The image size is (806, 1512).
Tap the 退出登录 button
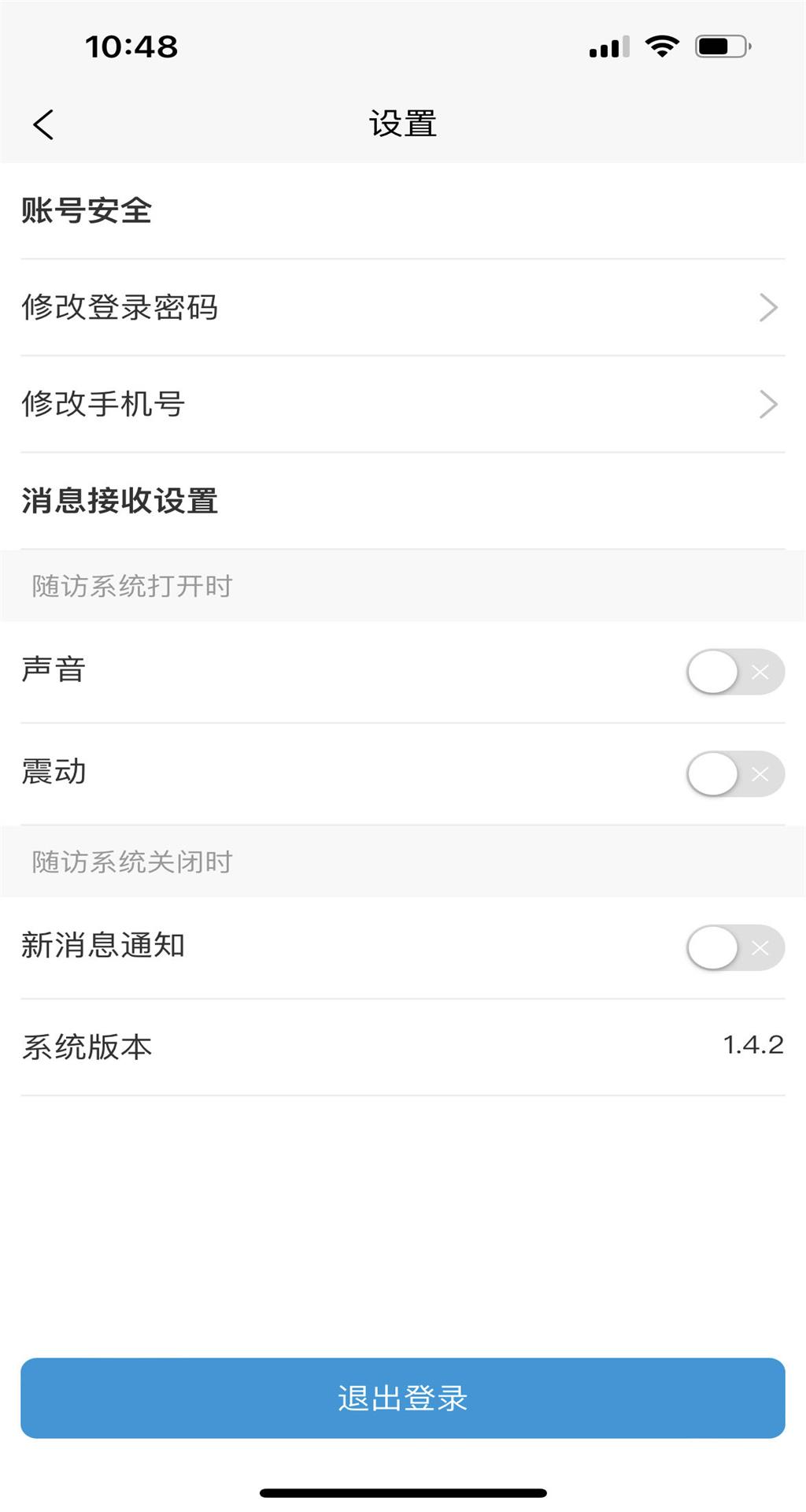tap(403, 1398)
